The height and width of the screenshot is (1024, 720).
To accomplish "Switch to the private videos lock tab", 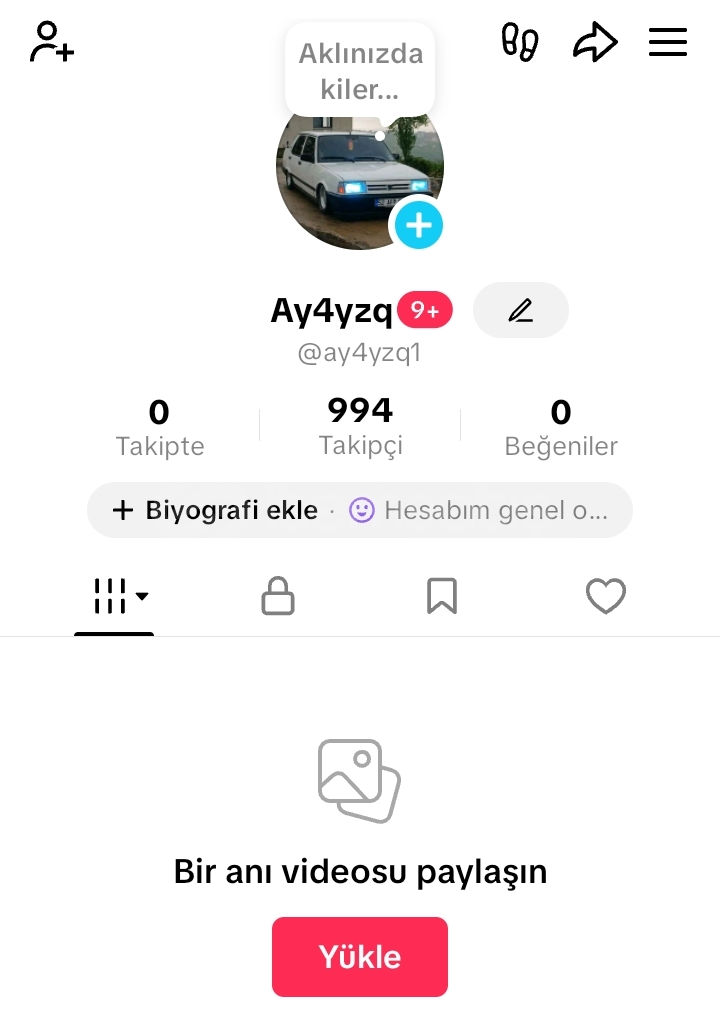I will tap(277, 597).
